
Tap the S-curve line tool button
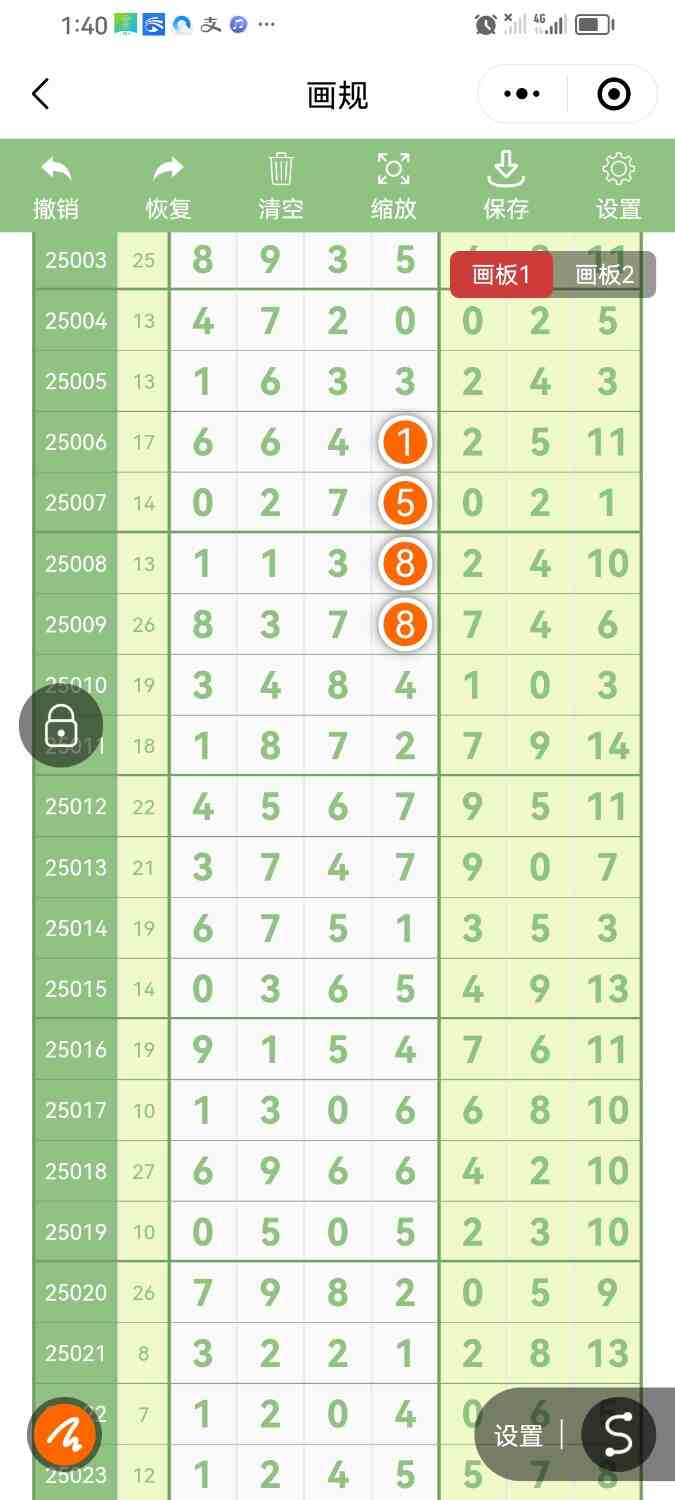pos(618,1436)
